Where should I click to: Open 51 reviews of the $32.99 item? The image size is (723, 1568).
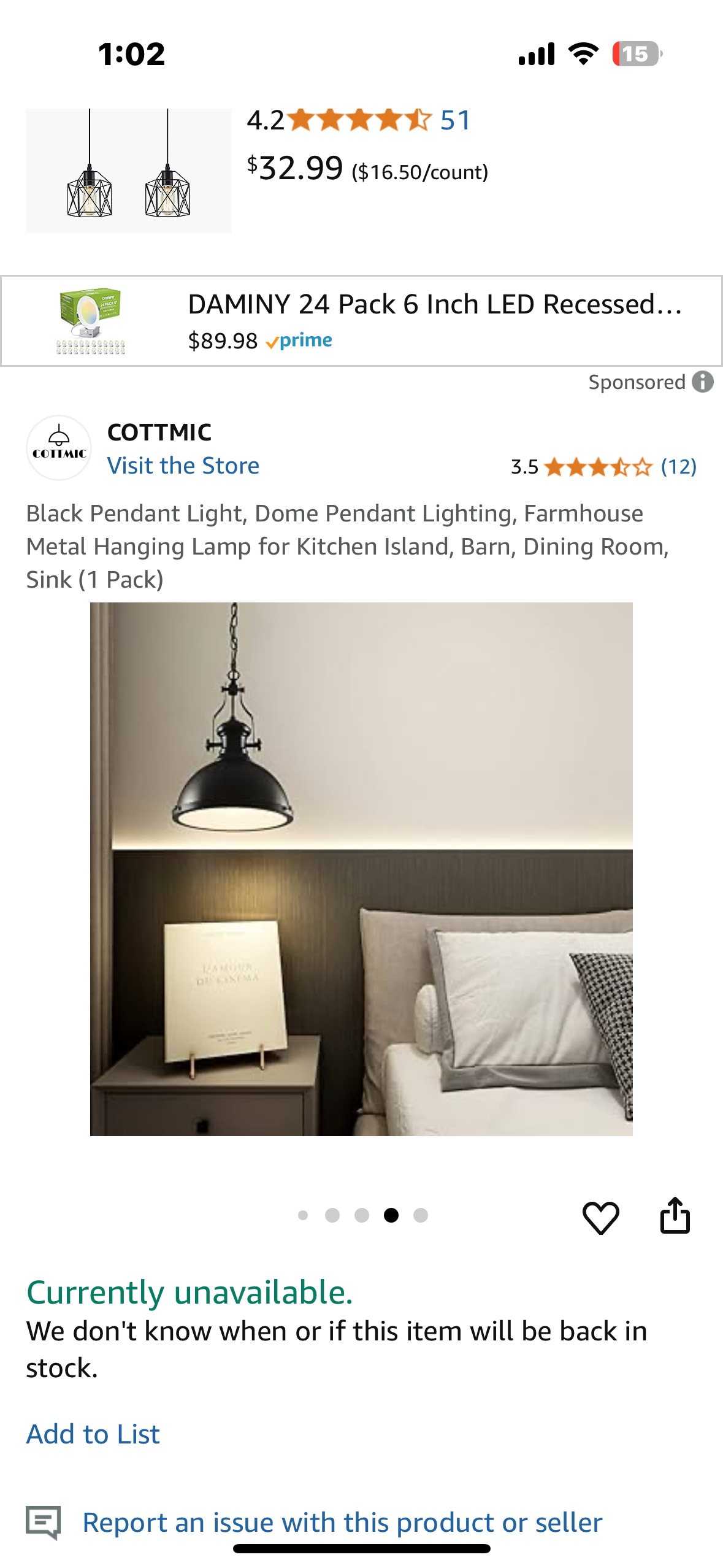(456, 120)
